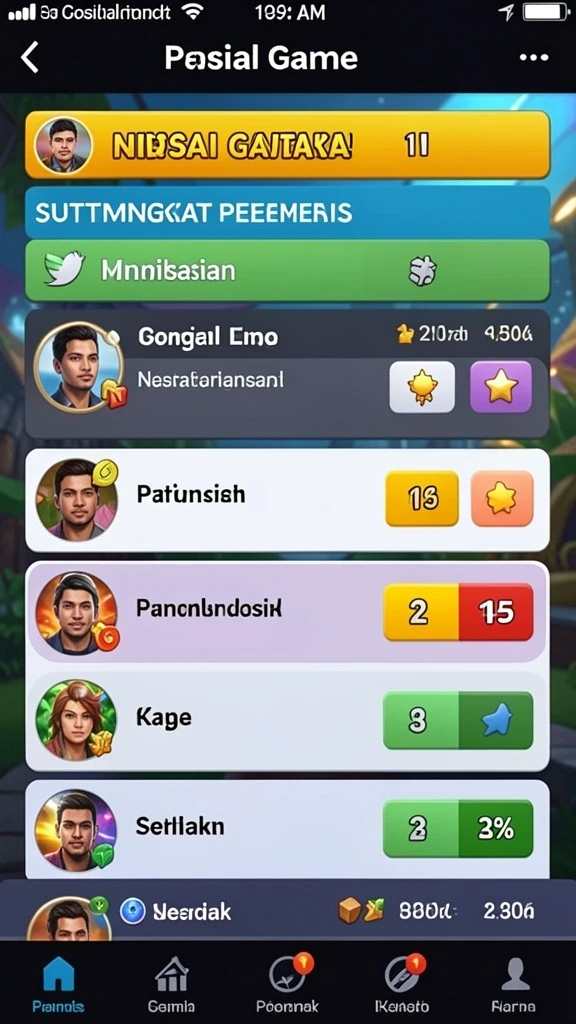Screen dimensions: 576x1024
Task: Switch to the Gemla tab
Action: click(171, 985)
